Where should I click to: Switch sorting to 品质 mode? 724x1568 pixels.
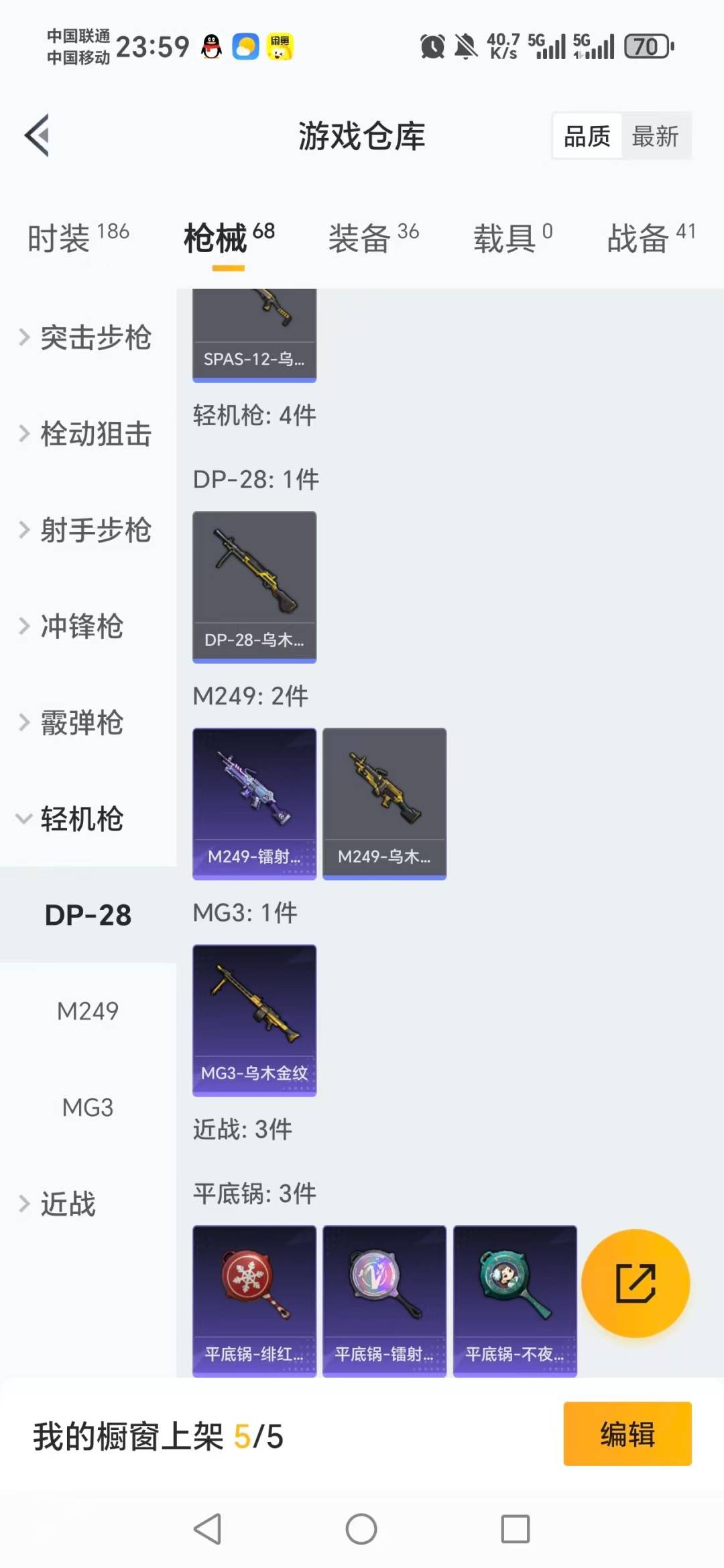pyautogui.click(x=585, y=135)
